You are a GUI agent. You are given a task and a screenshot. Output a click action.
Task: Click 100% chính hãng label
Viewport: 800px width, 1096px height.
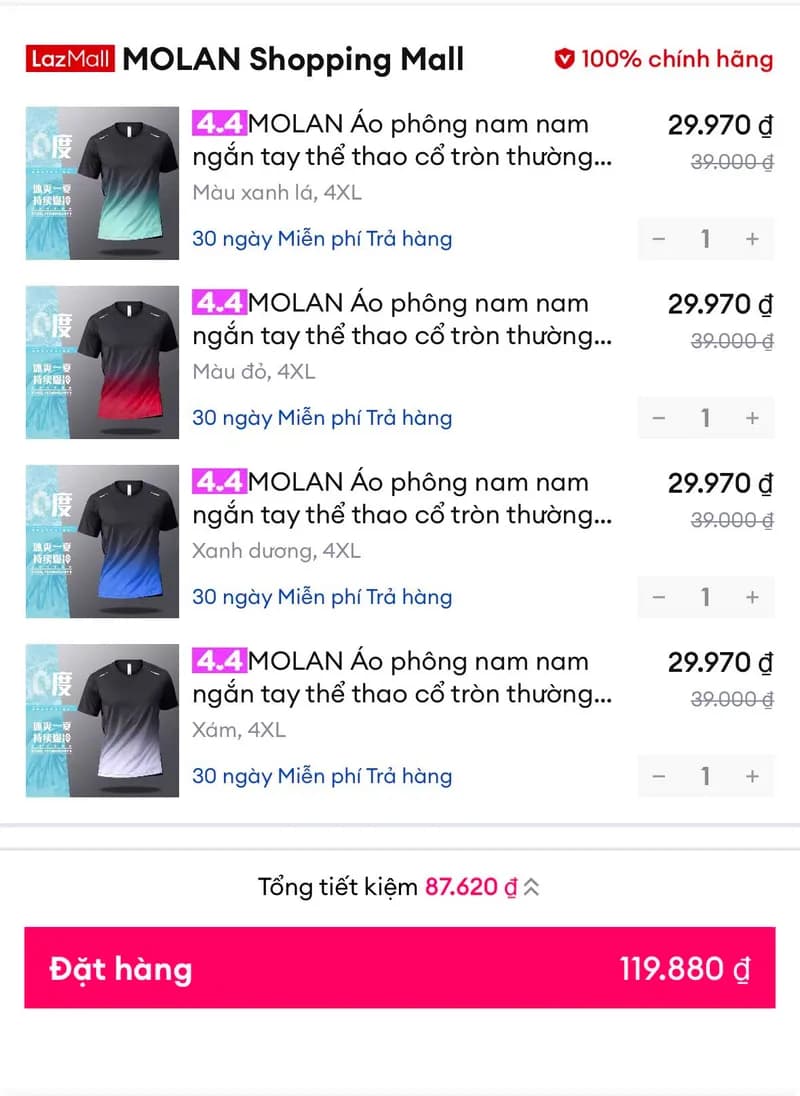pyautogui.click(x=676, y=59)
